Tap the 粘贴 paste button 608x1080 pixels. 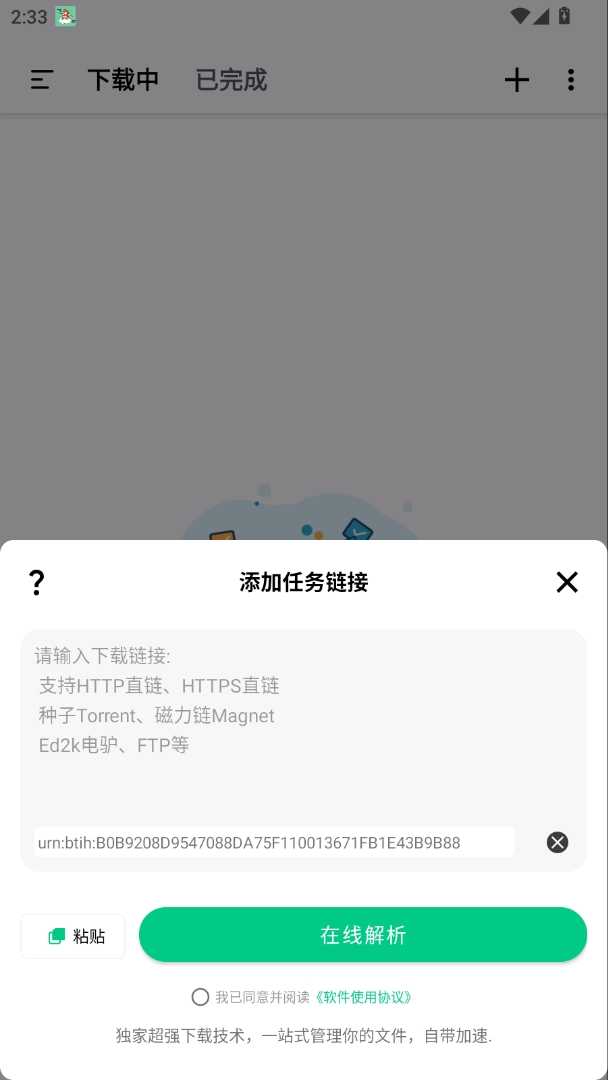coord(74,936)
